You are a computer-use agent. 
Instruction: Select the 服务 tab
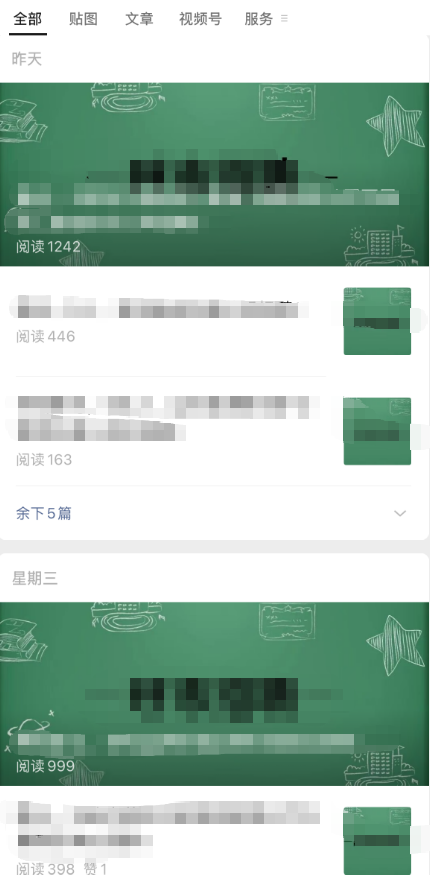click(x=259, y=19)
